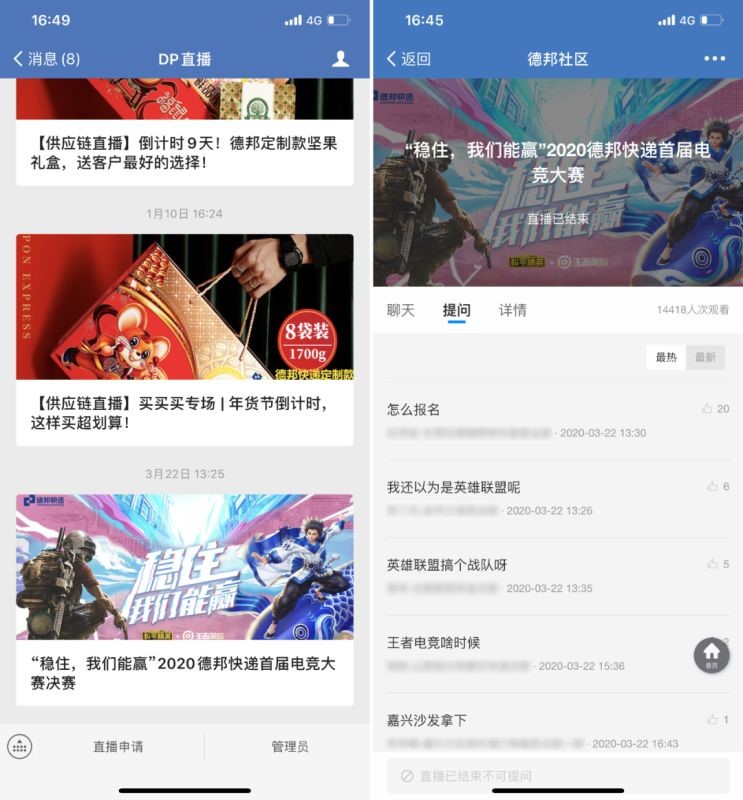Switch to the 聊天 tab
The image size is (743, 800).
click(401, 310)
